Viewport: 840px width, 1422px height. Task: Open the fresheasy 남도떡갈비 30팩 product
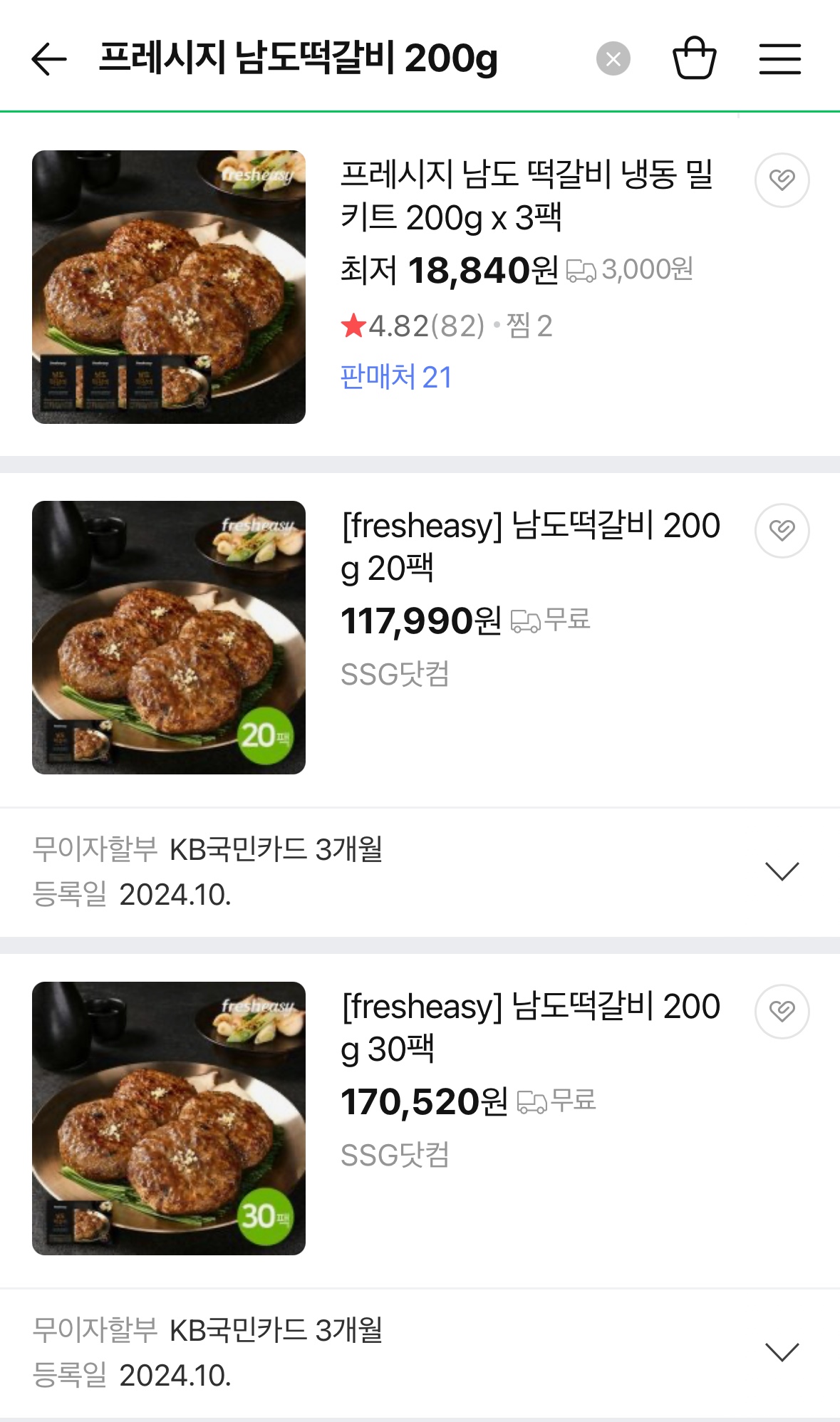click(x=530, y=1027)
